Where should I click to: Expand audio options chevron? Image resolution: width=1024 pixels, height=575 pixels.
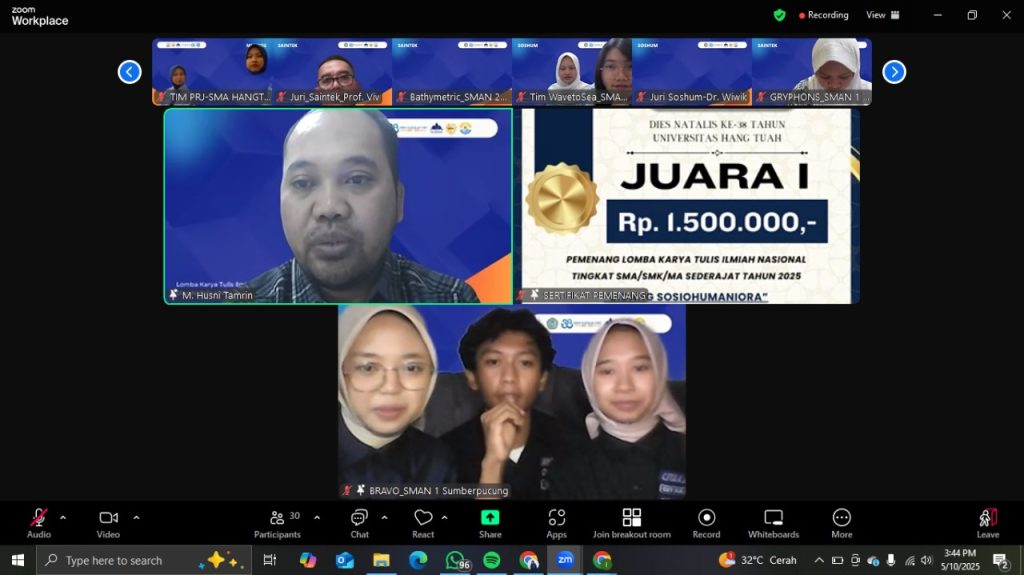(x=63, y=518)
